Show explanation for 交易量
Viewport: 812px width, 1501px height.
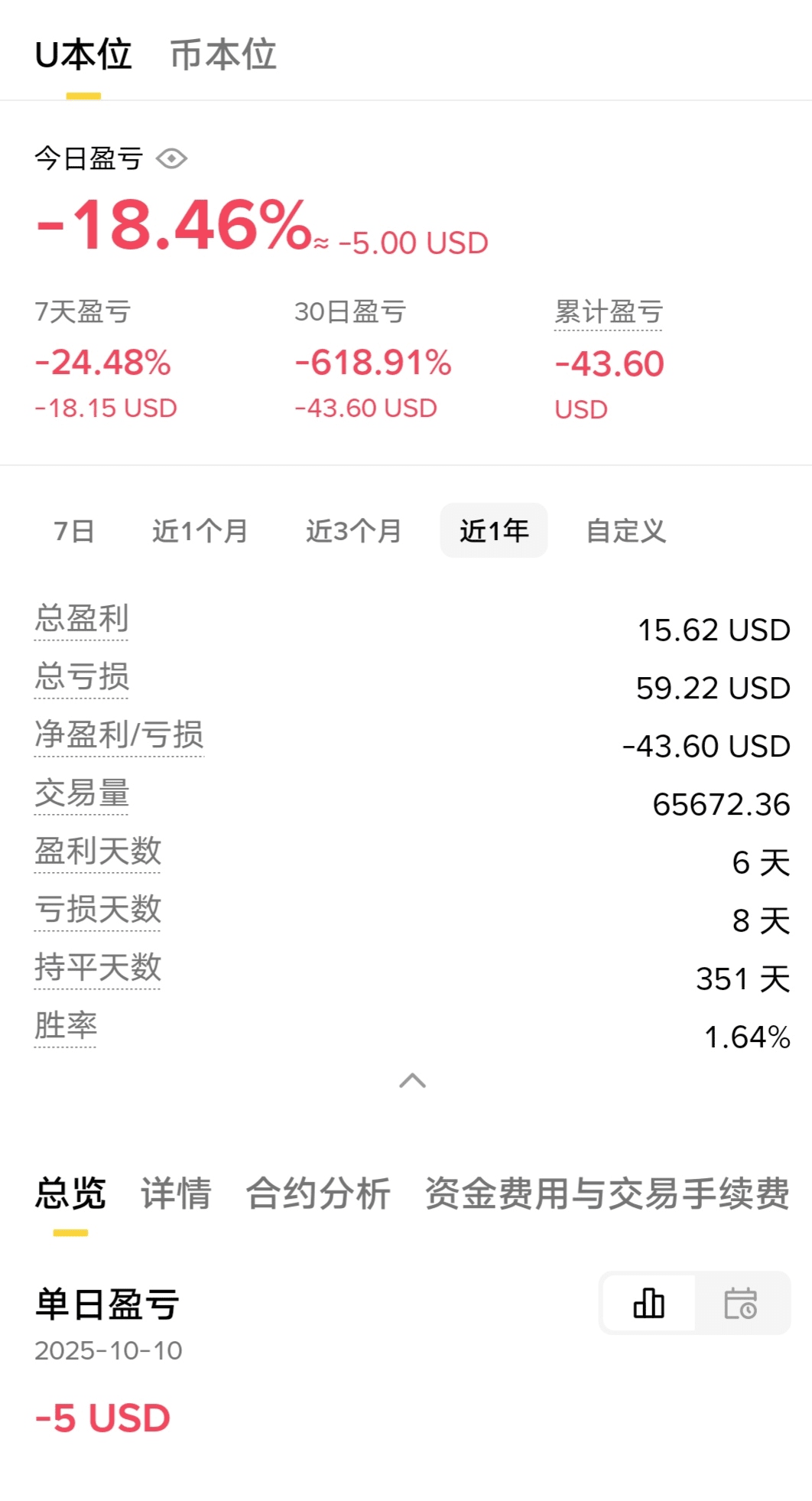coord(82,793)
